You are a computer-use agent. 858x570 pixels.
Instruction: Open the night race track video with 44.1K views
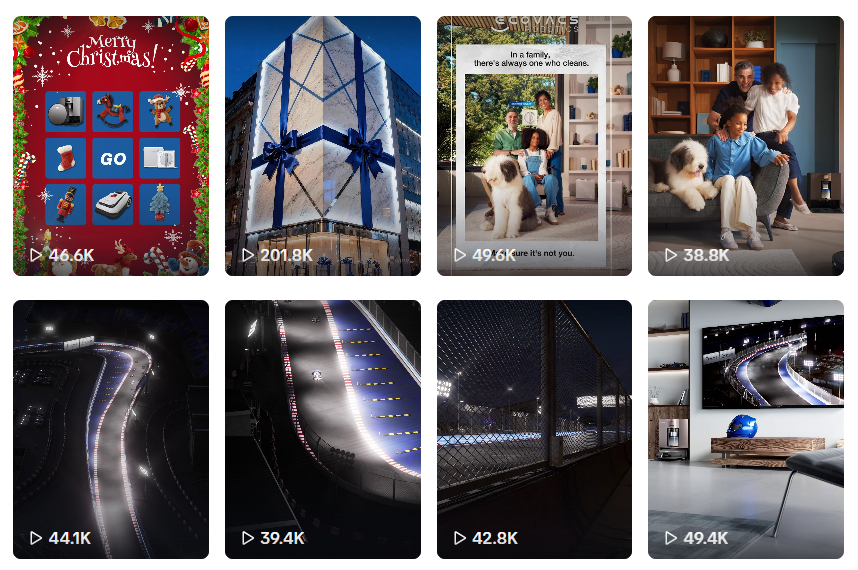(111, 429)
